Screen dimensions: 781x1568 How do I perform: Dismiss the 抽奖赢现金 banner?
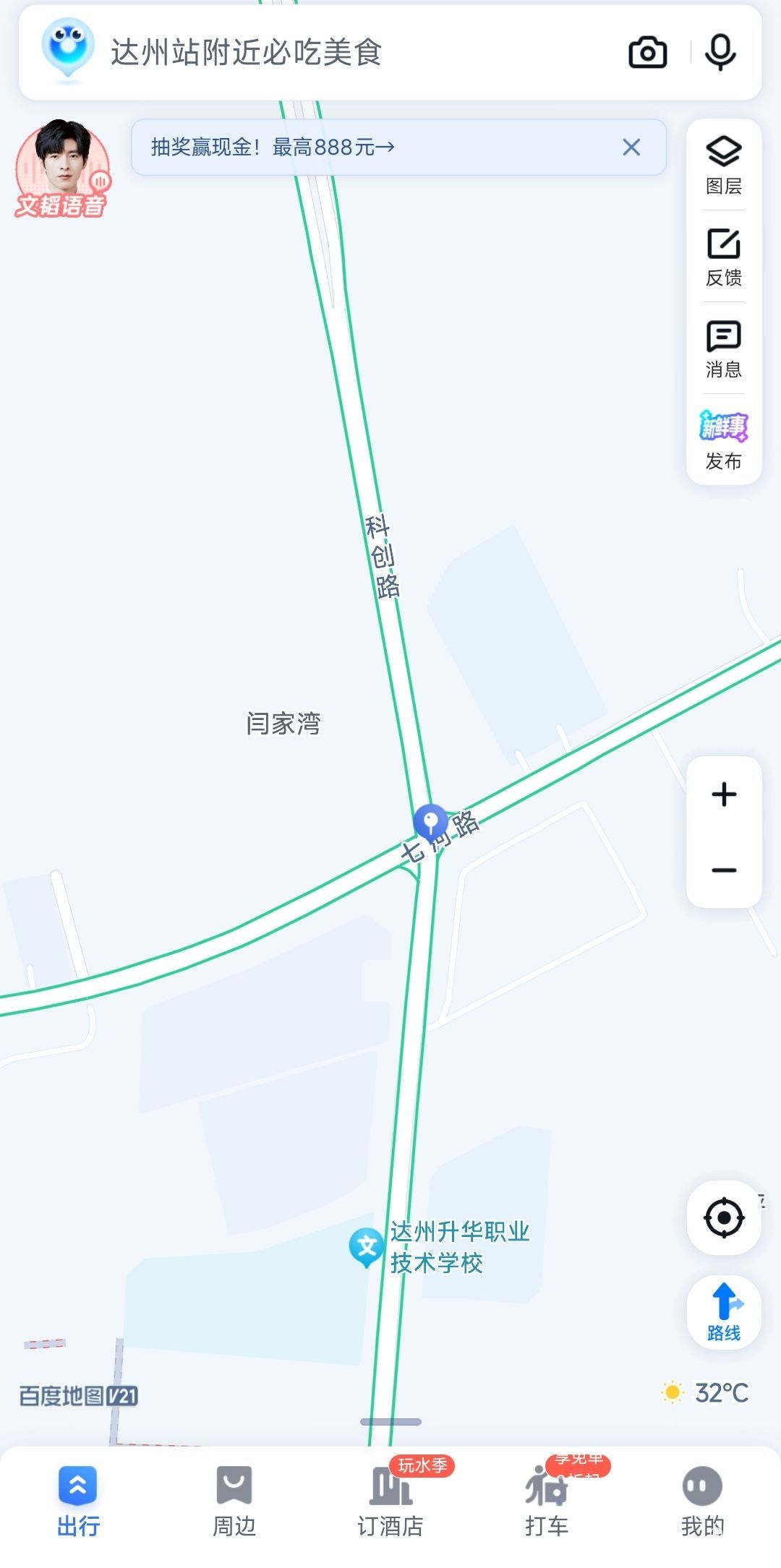631,147
